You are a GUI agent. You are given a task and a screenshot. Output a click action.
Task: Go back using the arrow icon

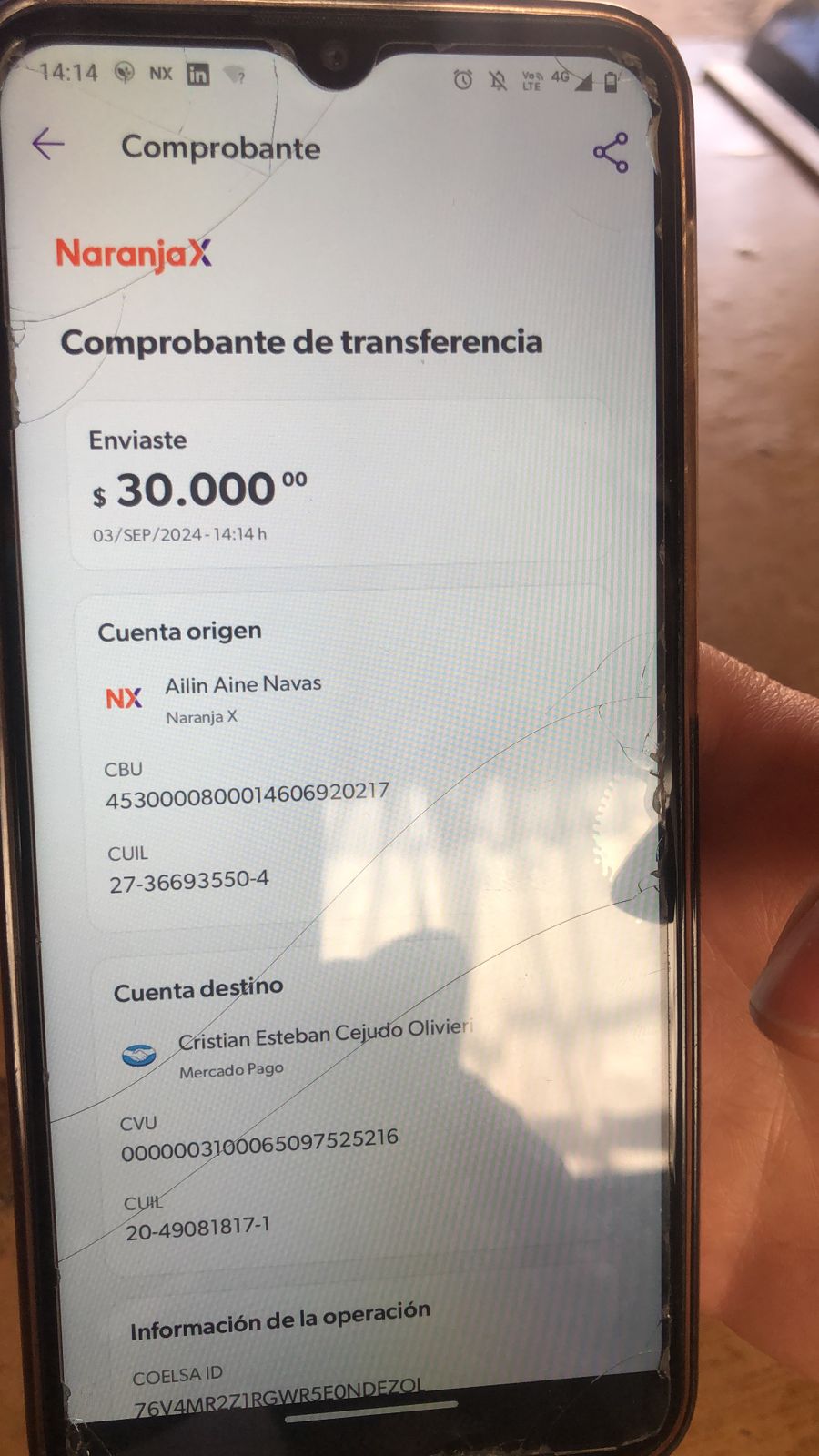coord(48,144)
